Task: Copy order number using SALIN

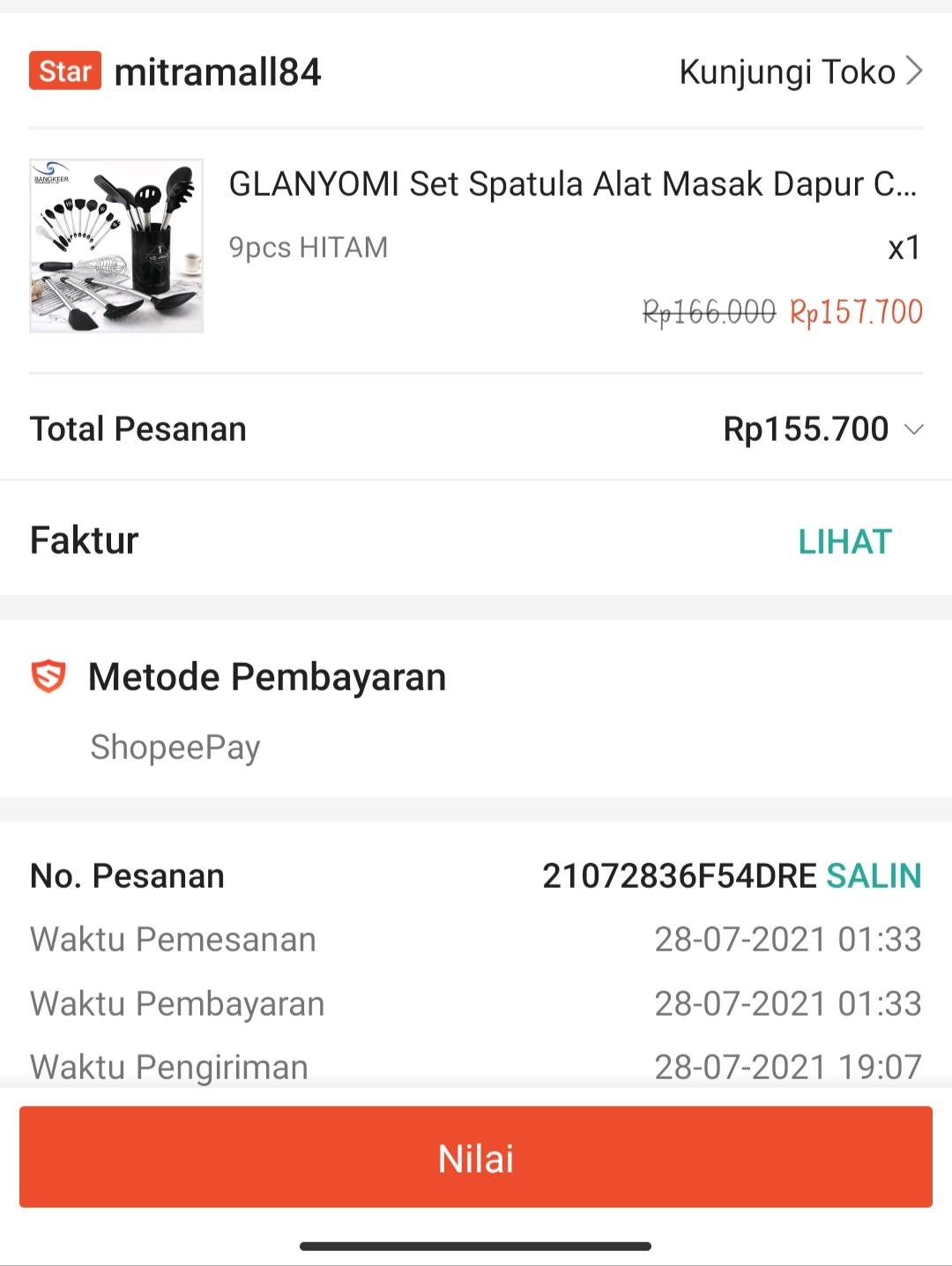Action: pyautogui.click(x=874, y=876)
